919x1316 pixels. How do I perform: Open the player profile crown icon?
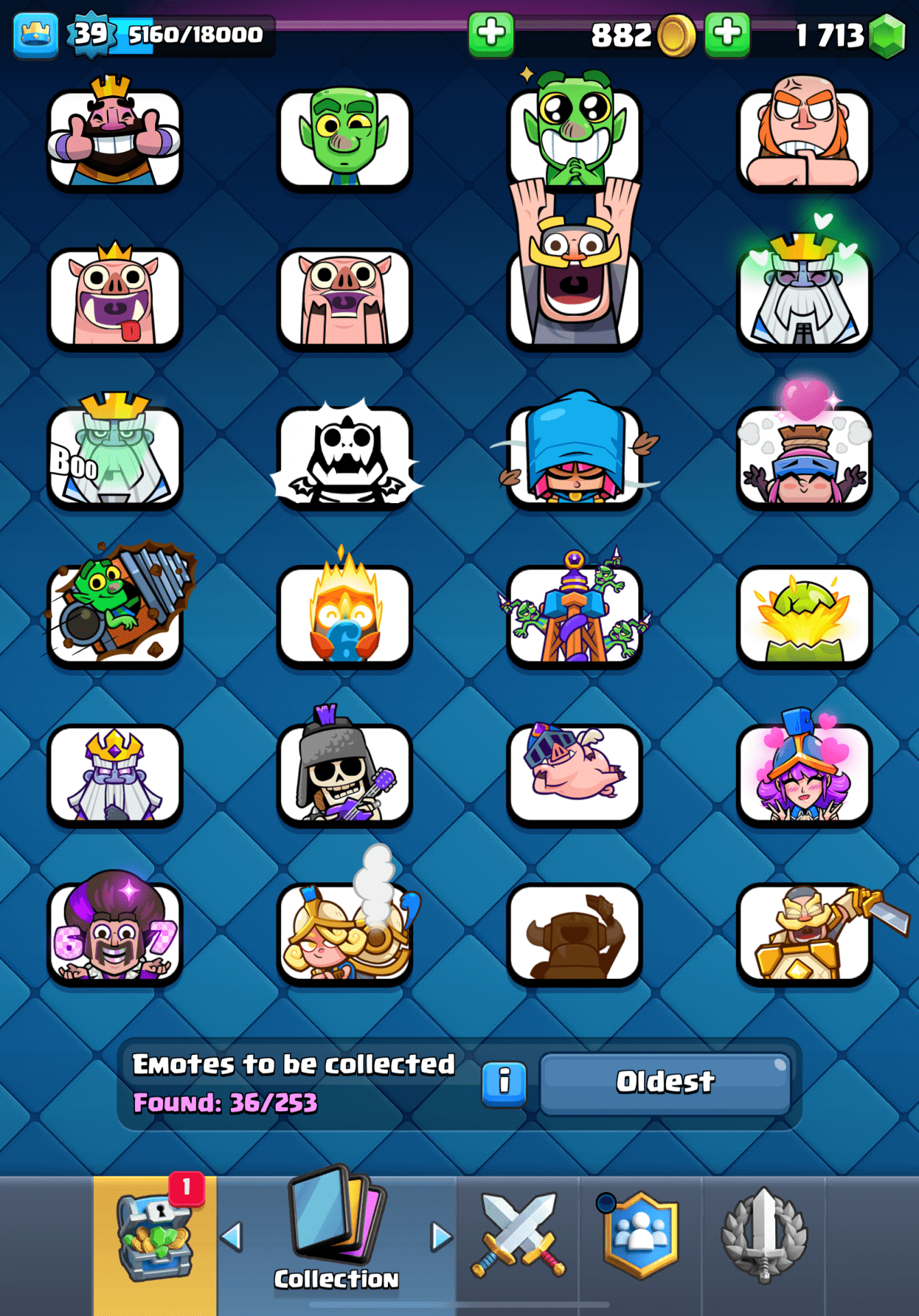tap(36, 34)
